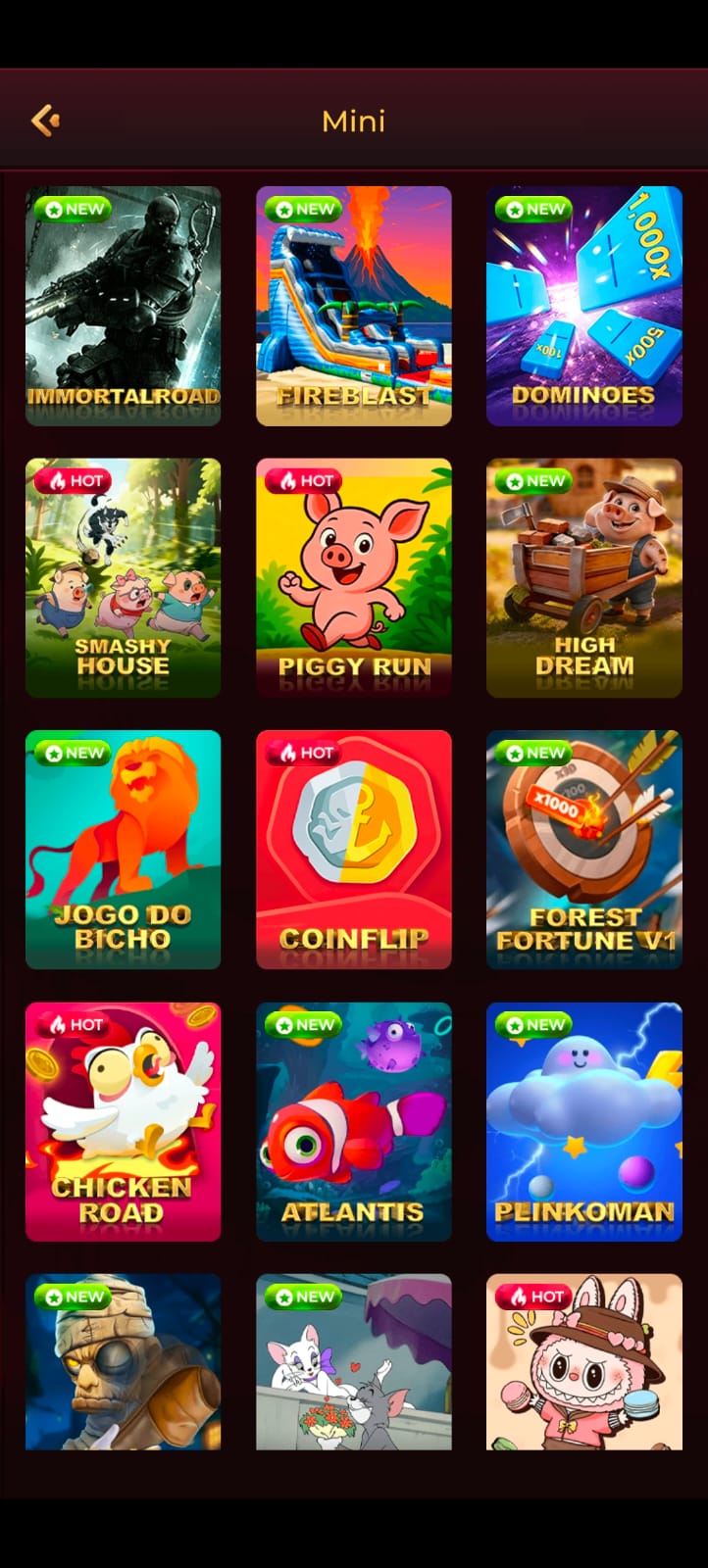Launch the Plinkoman game
This screenshot has height=1568, width=708.
[584, 1122]
